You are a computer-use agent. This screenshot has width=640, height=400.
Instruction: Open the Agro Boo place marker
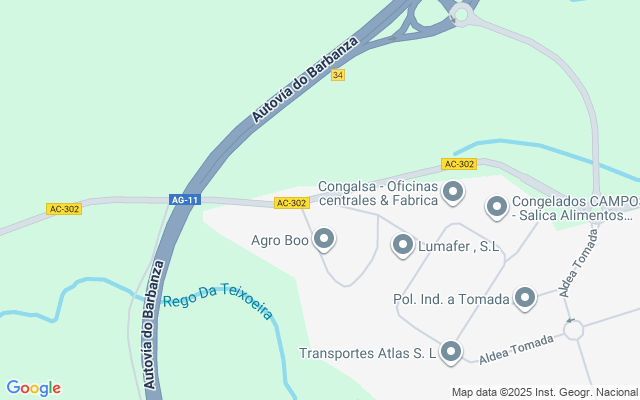point(324,239)
